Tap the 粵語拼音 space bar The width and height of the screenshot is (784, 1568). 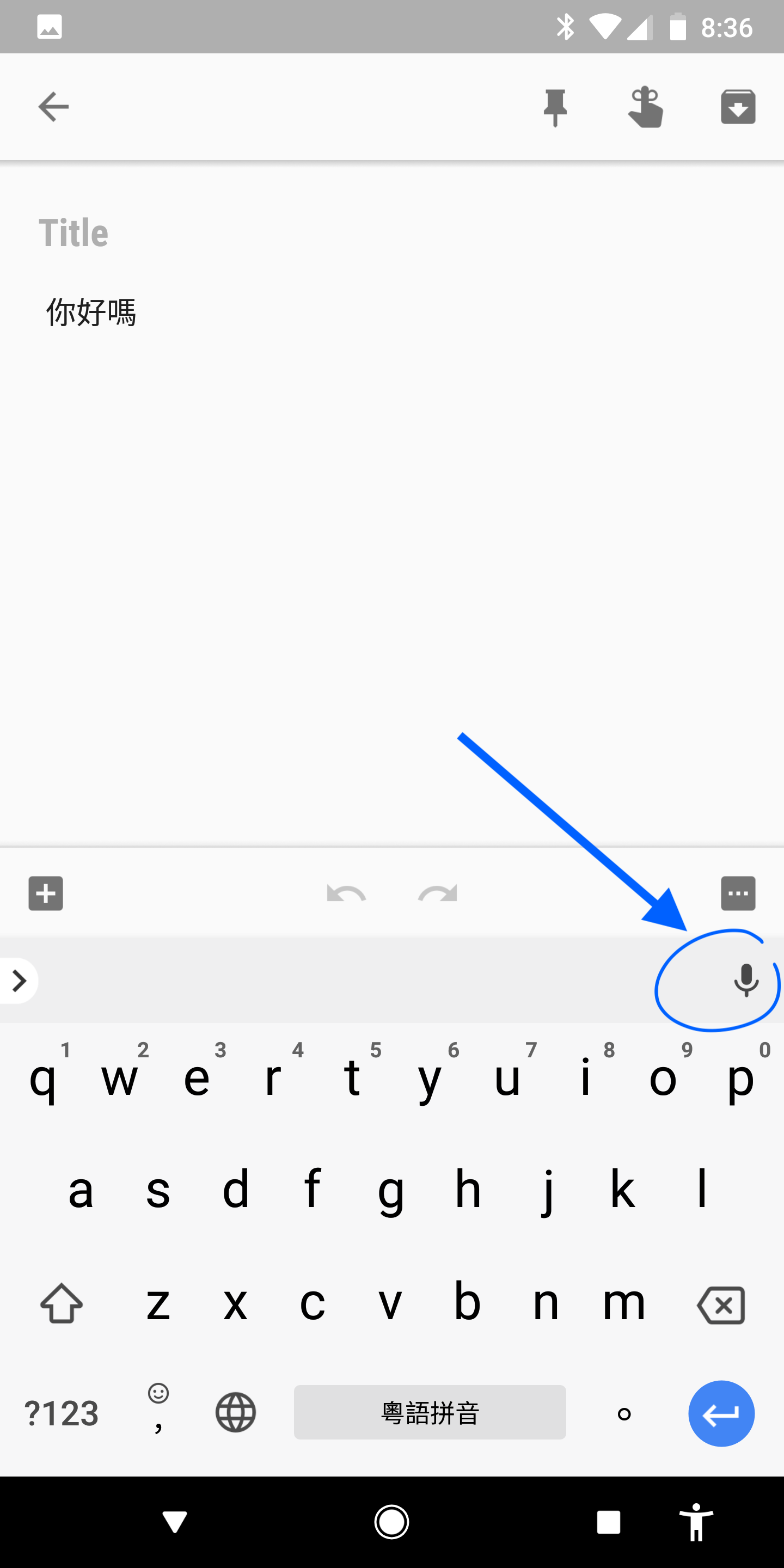pos(430,1412)
